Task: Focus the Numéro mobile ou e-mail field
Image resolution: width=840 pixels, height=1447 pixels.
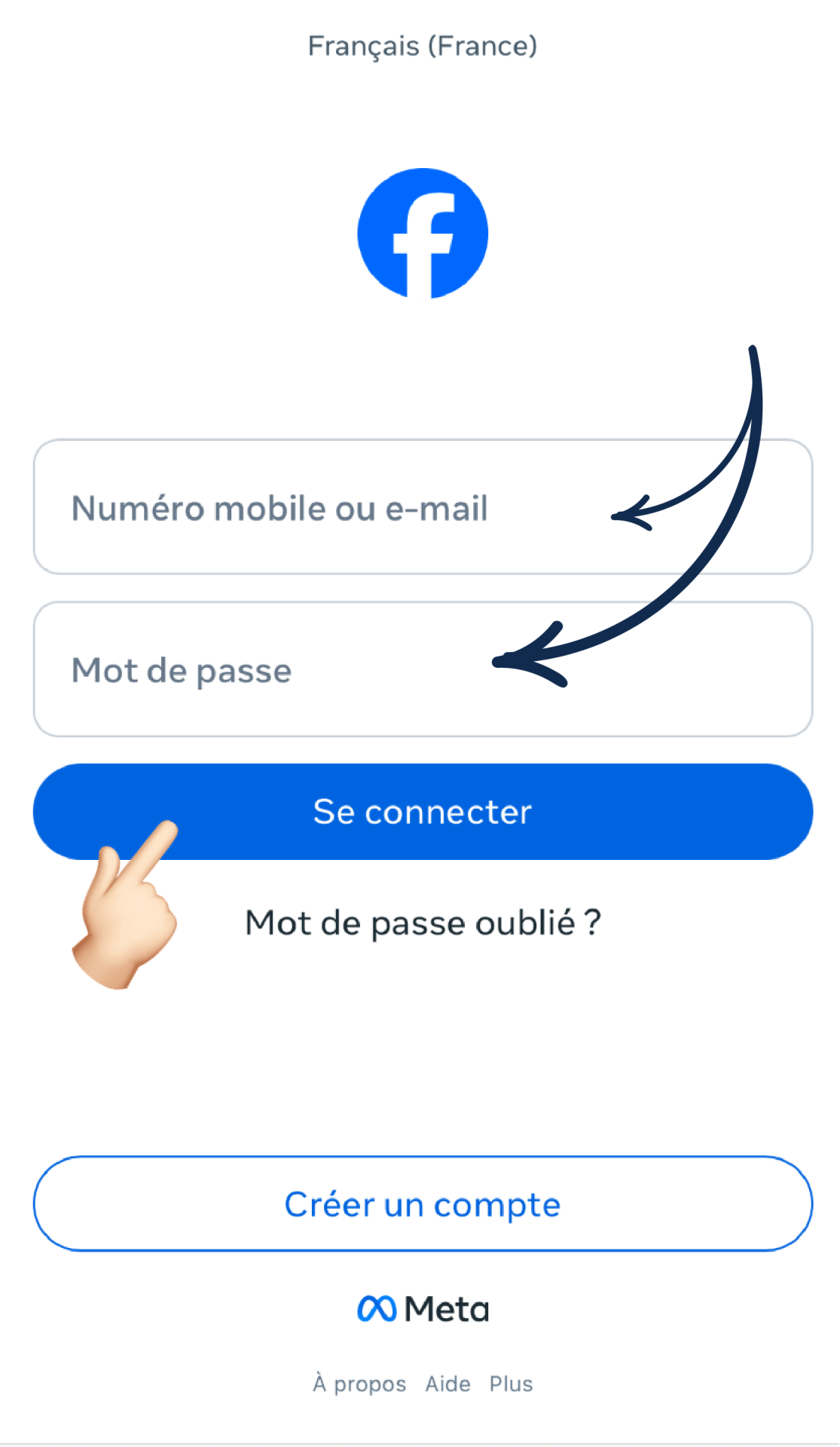Action: pos(423,507)
